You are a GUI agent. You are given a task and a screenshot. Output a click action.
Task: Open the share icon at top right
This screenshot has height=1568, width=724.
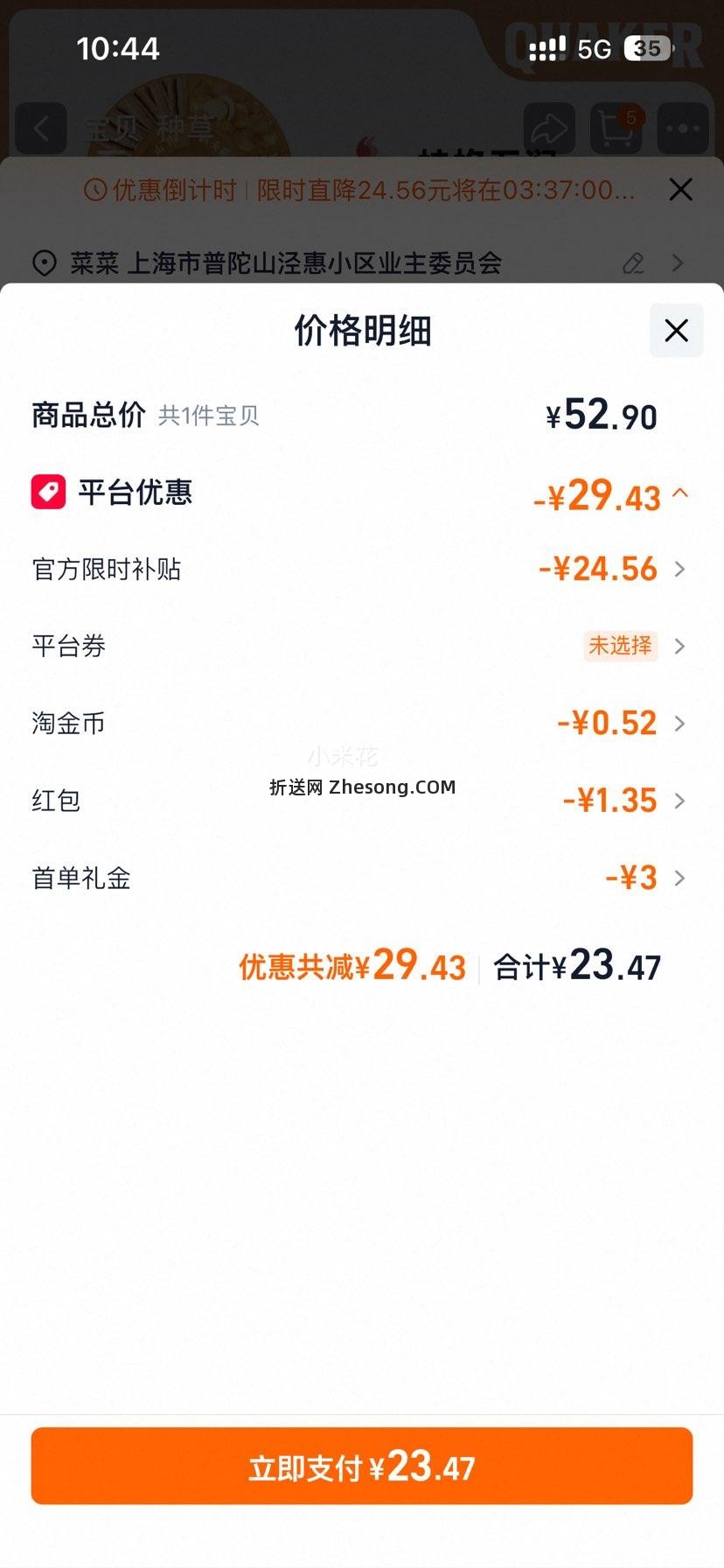click(x=550, y=128)
